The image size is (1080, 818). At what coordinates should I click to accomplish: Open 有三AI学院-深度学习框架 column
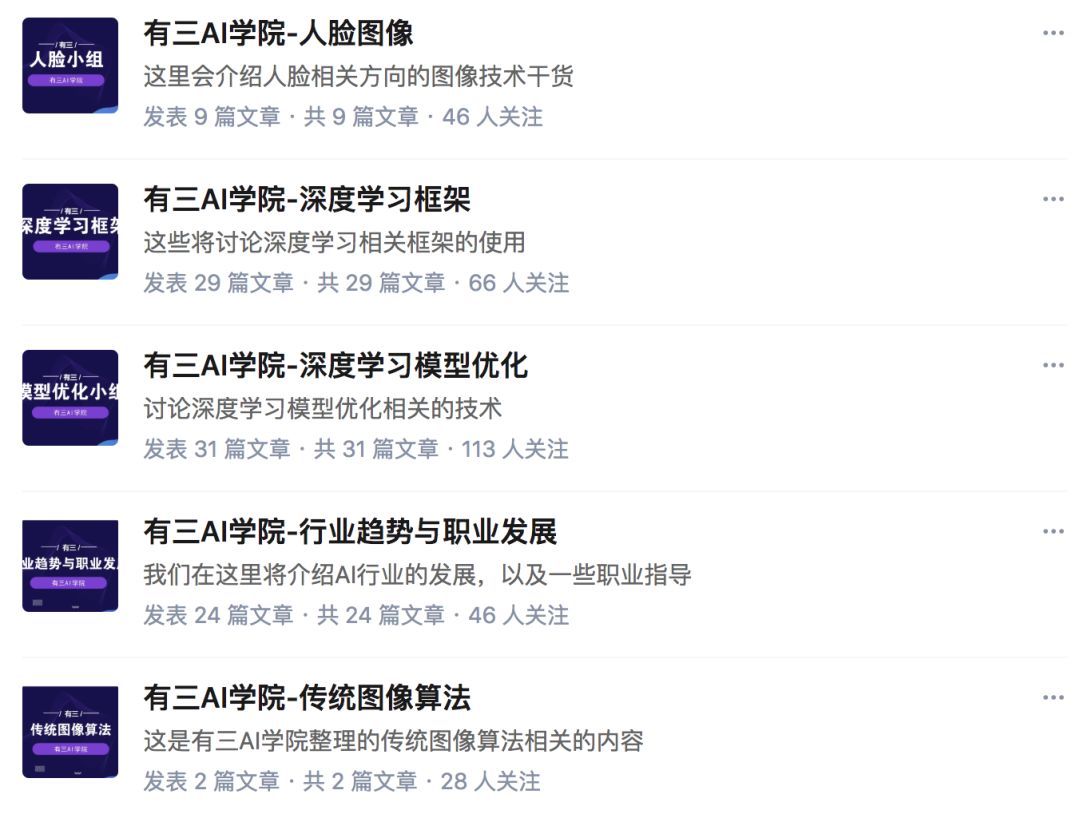(x=306, y=200)
